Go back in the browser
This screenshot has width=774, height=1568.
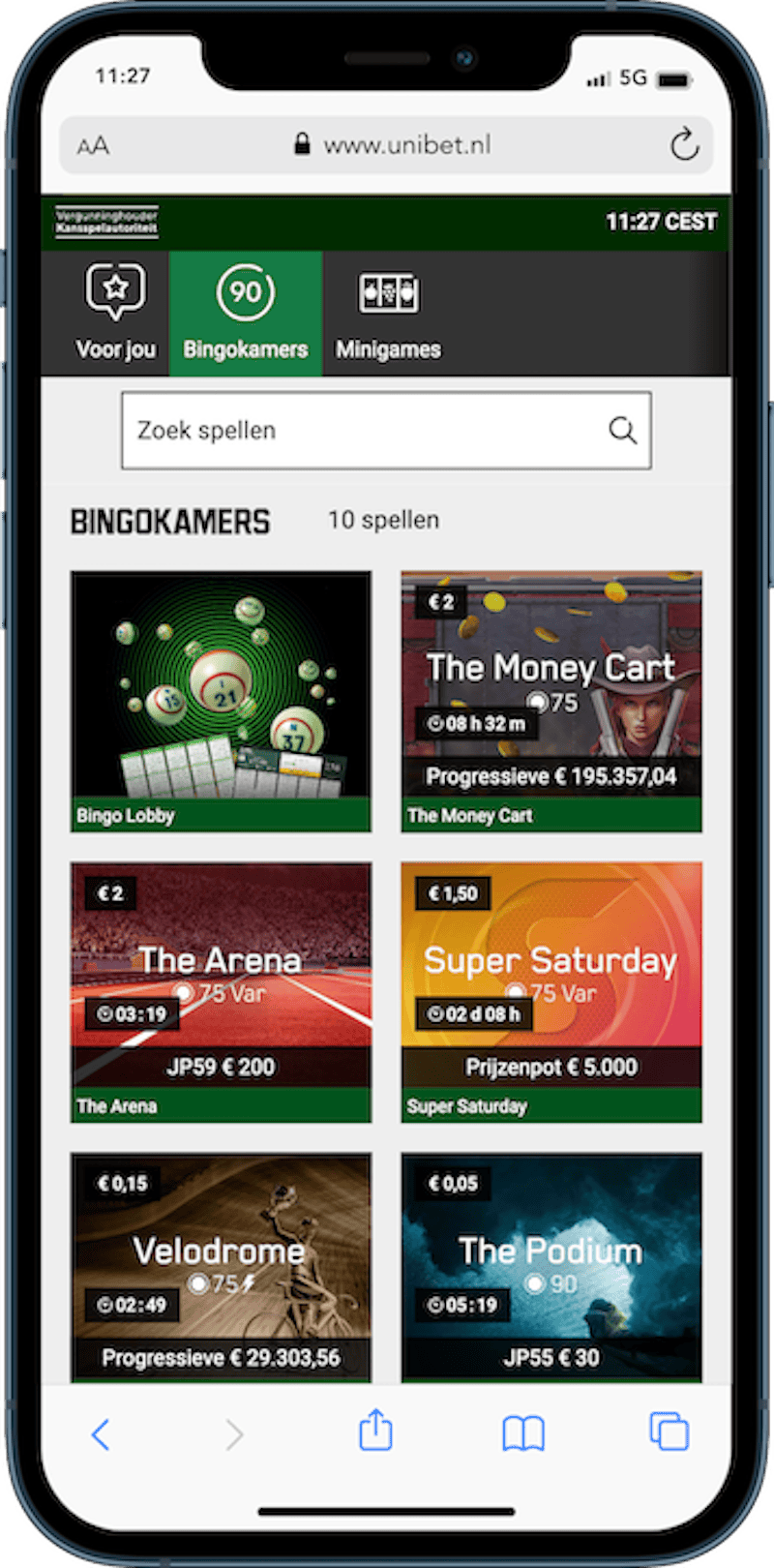[101, 1433]
